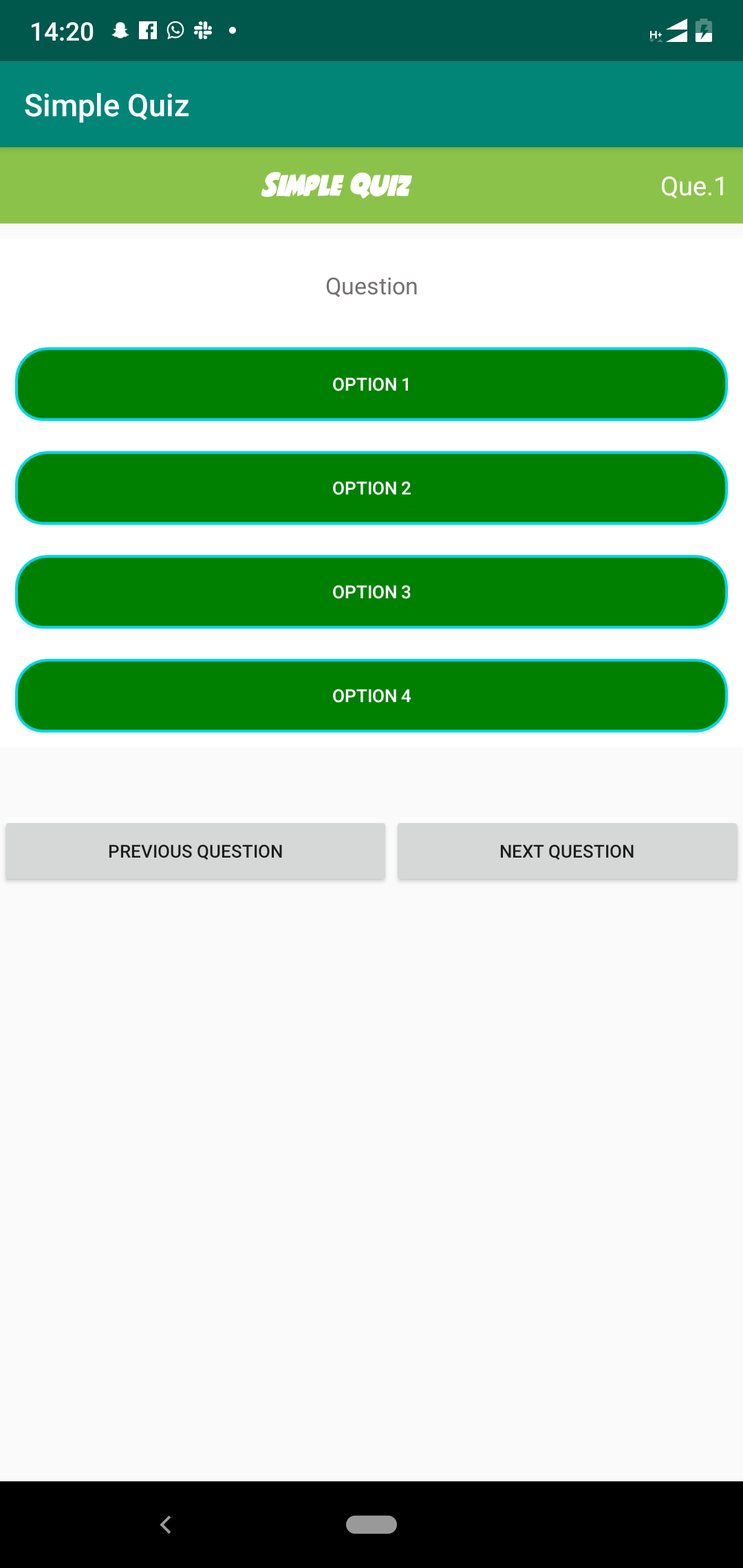This screenshot has height=1568, width=743.
Task: Tap the Option 4 answer
Action: point(371,696)
